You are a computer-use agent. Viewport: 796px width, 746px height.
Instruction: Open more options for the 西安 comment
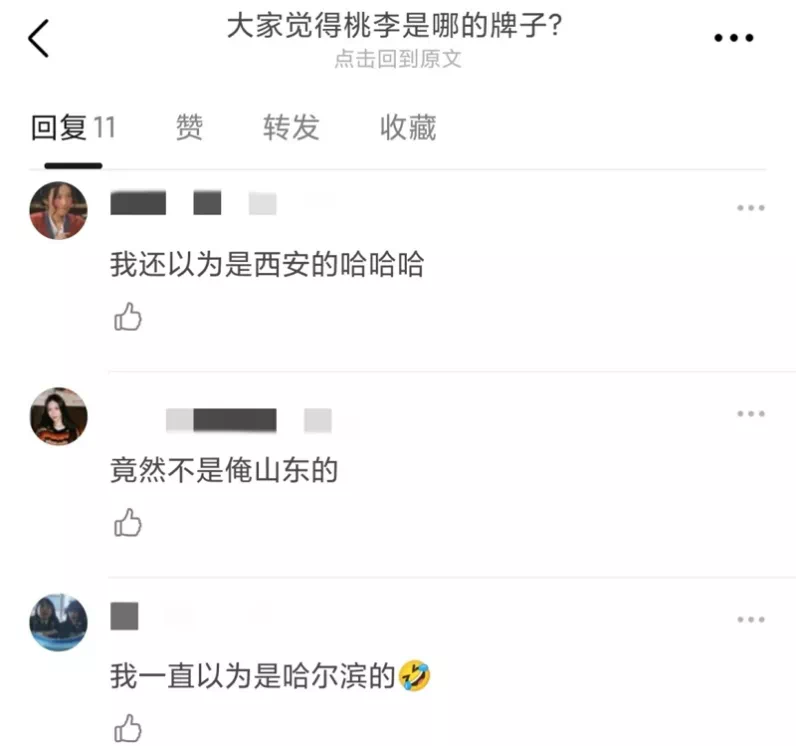click(x=750, y=208)
